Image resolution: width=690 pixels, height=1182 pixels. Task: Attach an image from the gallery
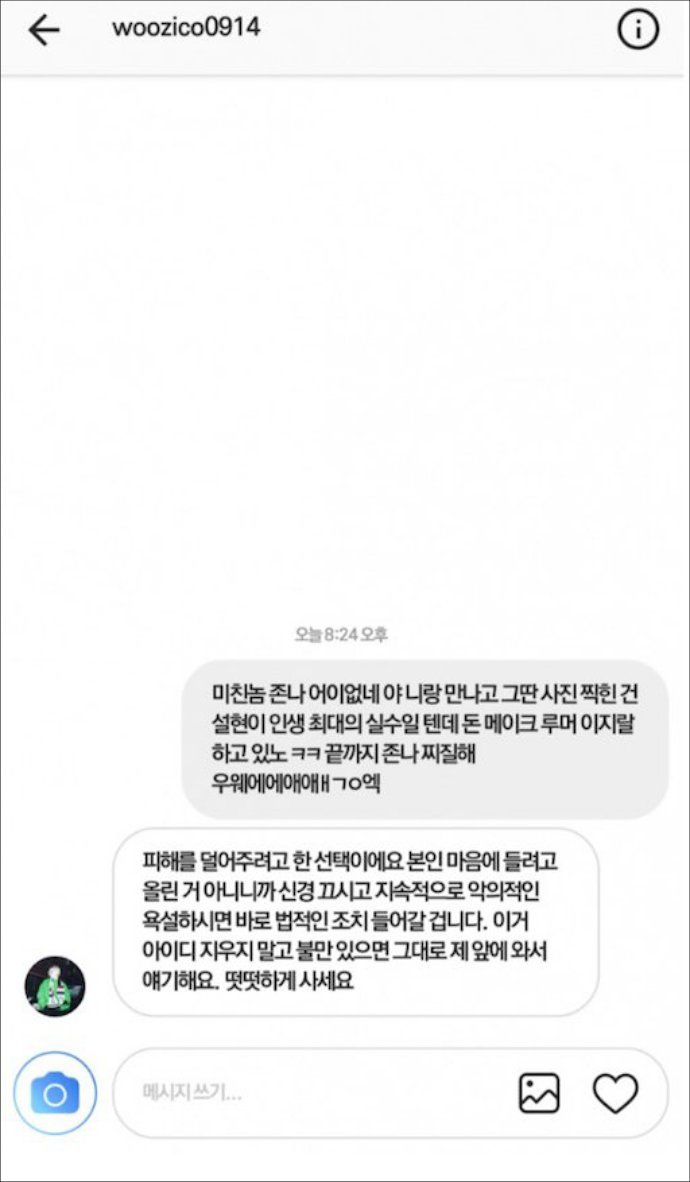(x=539, y=1093)
